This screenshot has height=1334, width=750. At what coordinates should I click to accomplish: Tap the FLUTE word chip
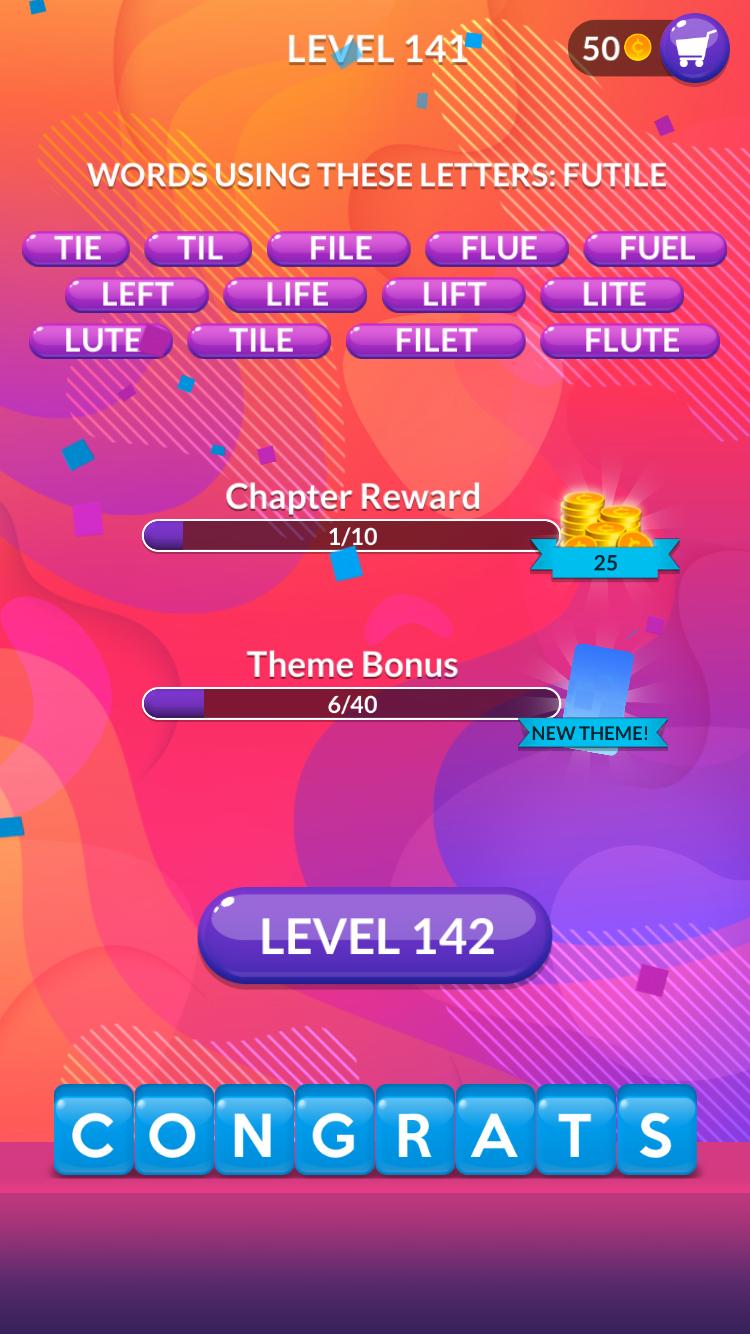point(630,341)
